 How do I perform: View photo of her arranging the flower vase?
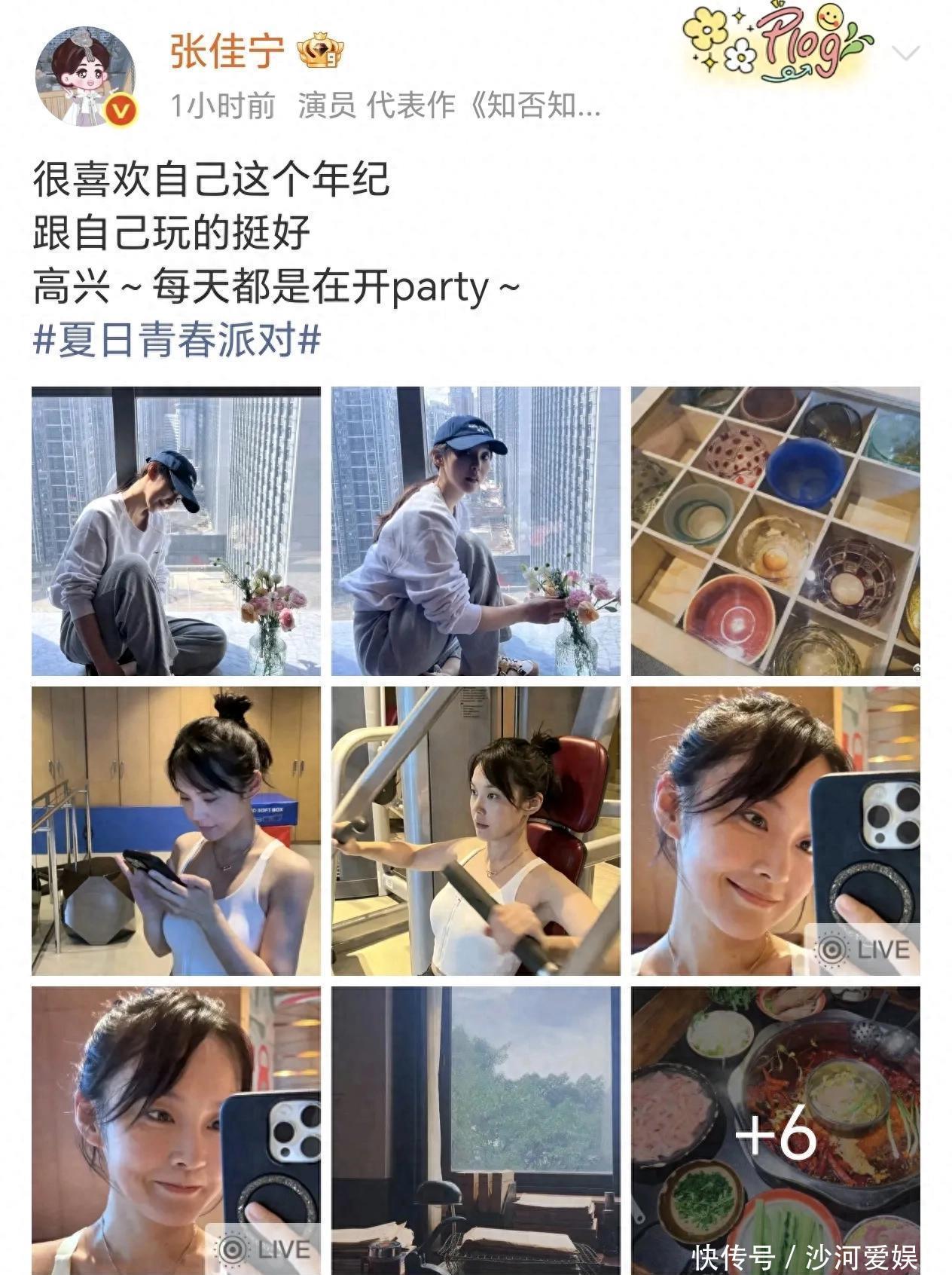476,531
